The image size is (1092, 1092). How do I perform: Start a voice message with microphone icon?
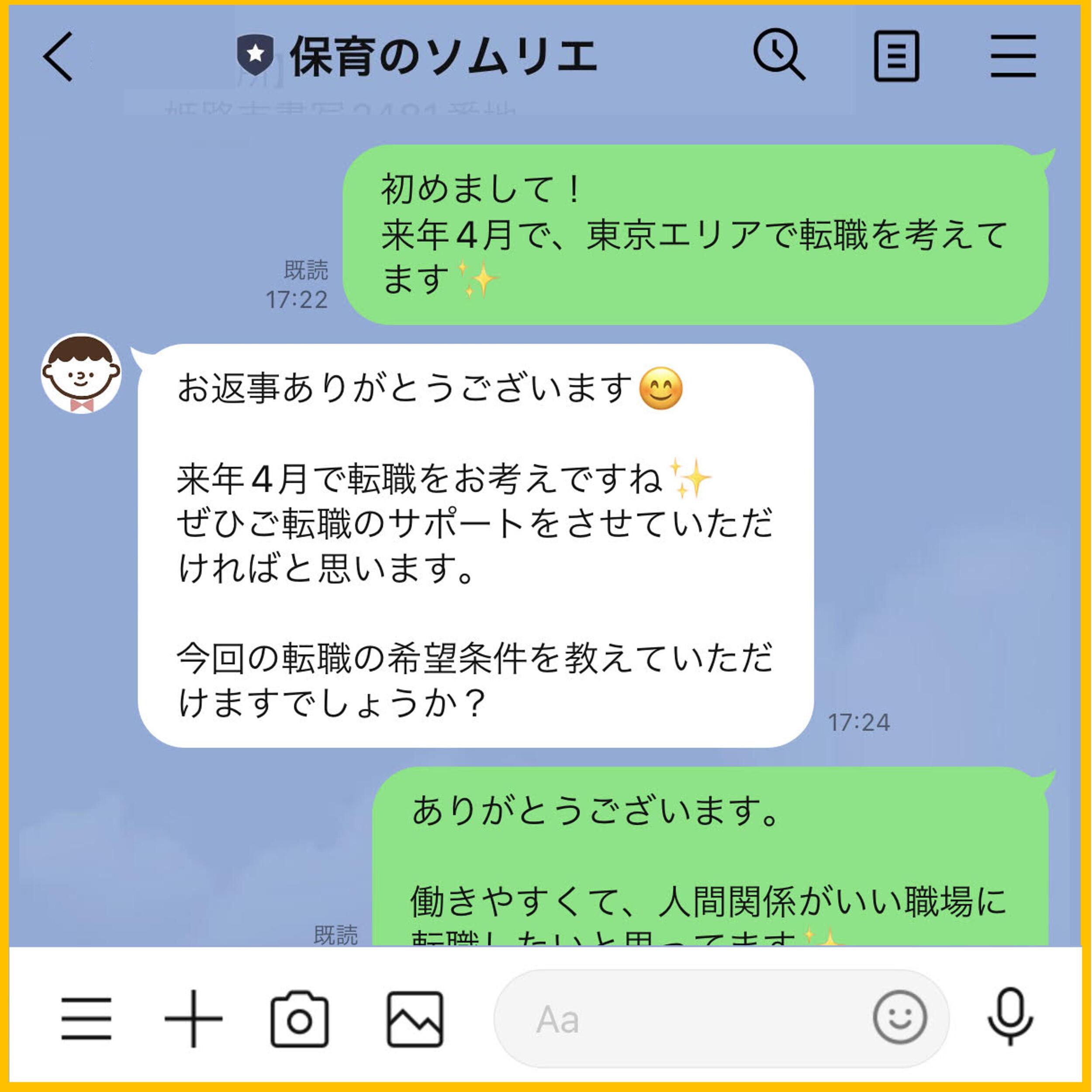tap(1010, 1017)
